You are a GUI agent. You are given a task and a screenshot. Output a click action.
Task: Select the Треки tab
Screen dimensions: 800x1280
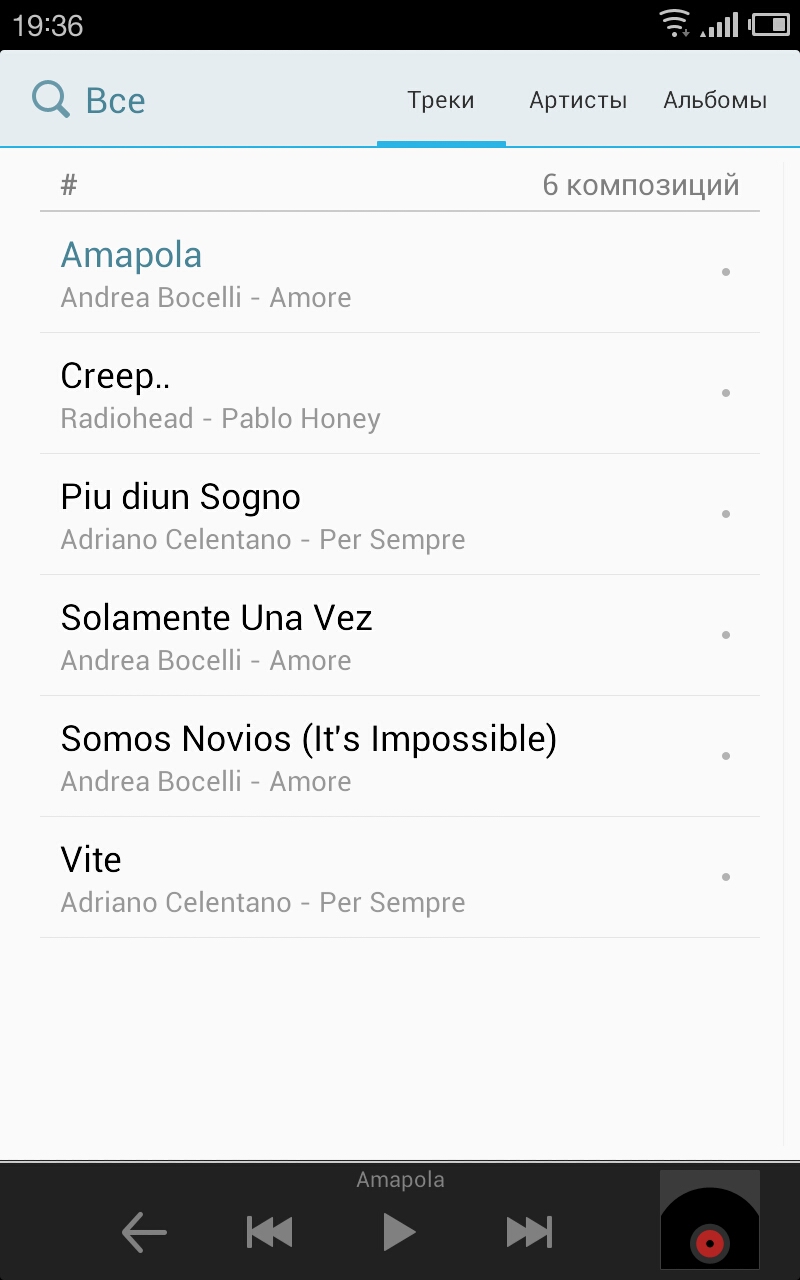pyautogui.click(x=441, y=100)
